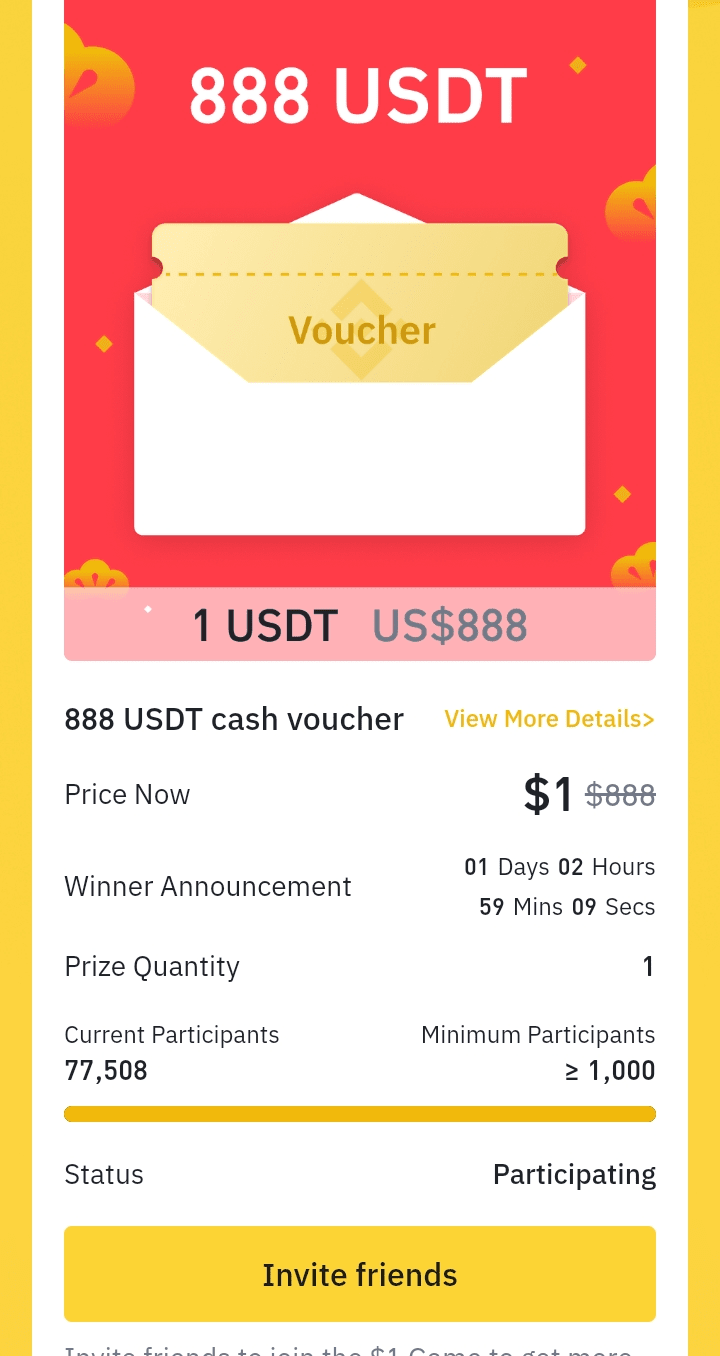Open the View More Details link
Screen dimensions: 720x1356
coord(549,719)
